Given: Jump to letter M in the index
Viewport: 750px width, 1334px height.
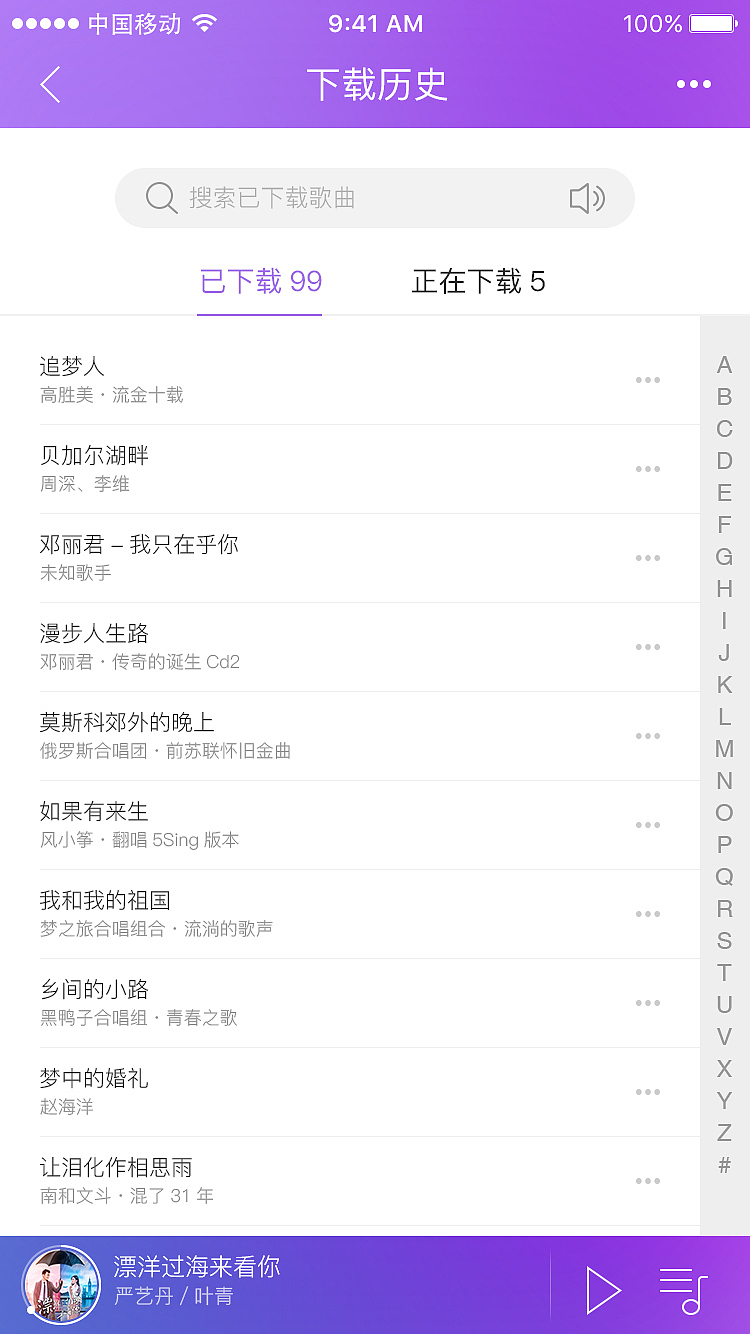Looking at the screenshot, I should click(x=723, y=747).
